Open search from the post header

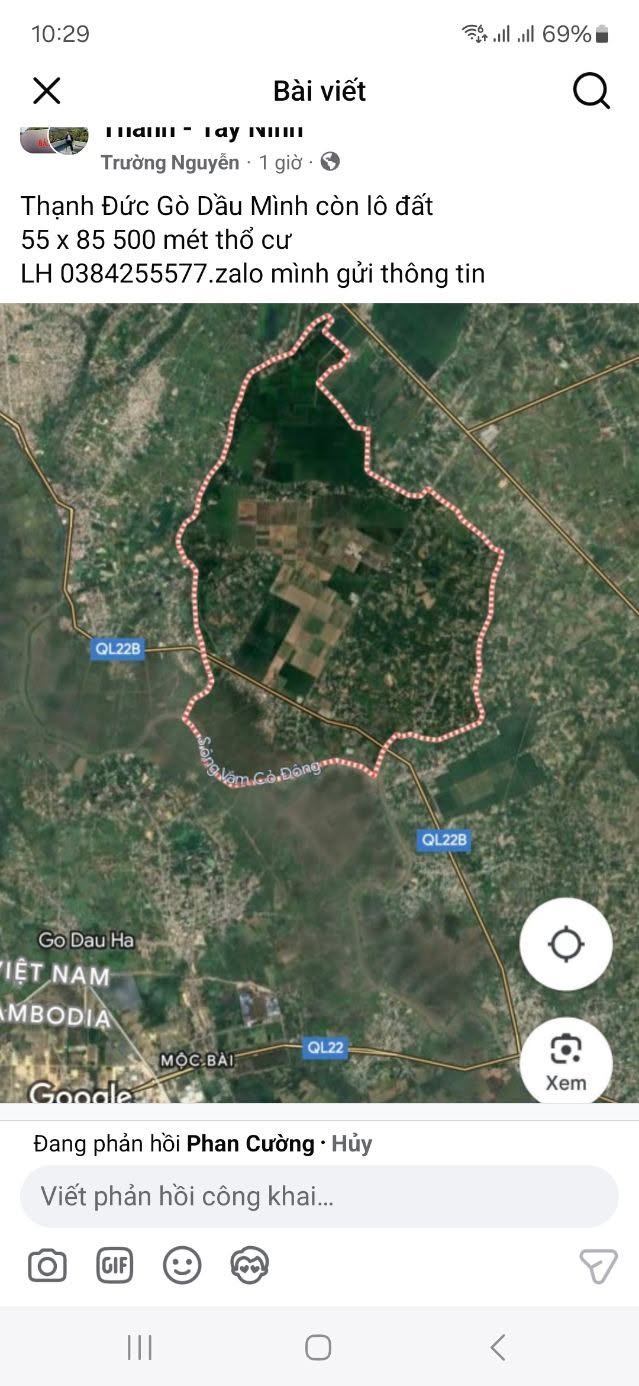click(591, 91)
